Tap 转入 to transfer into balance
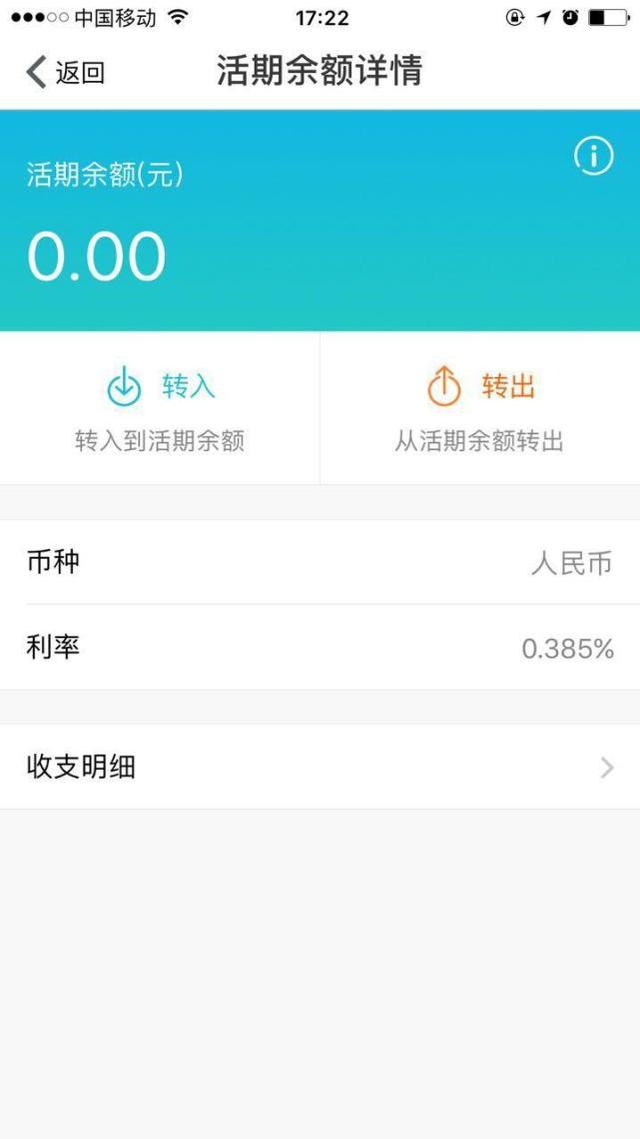 click(160, 408)
